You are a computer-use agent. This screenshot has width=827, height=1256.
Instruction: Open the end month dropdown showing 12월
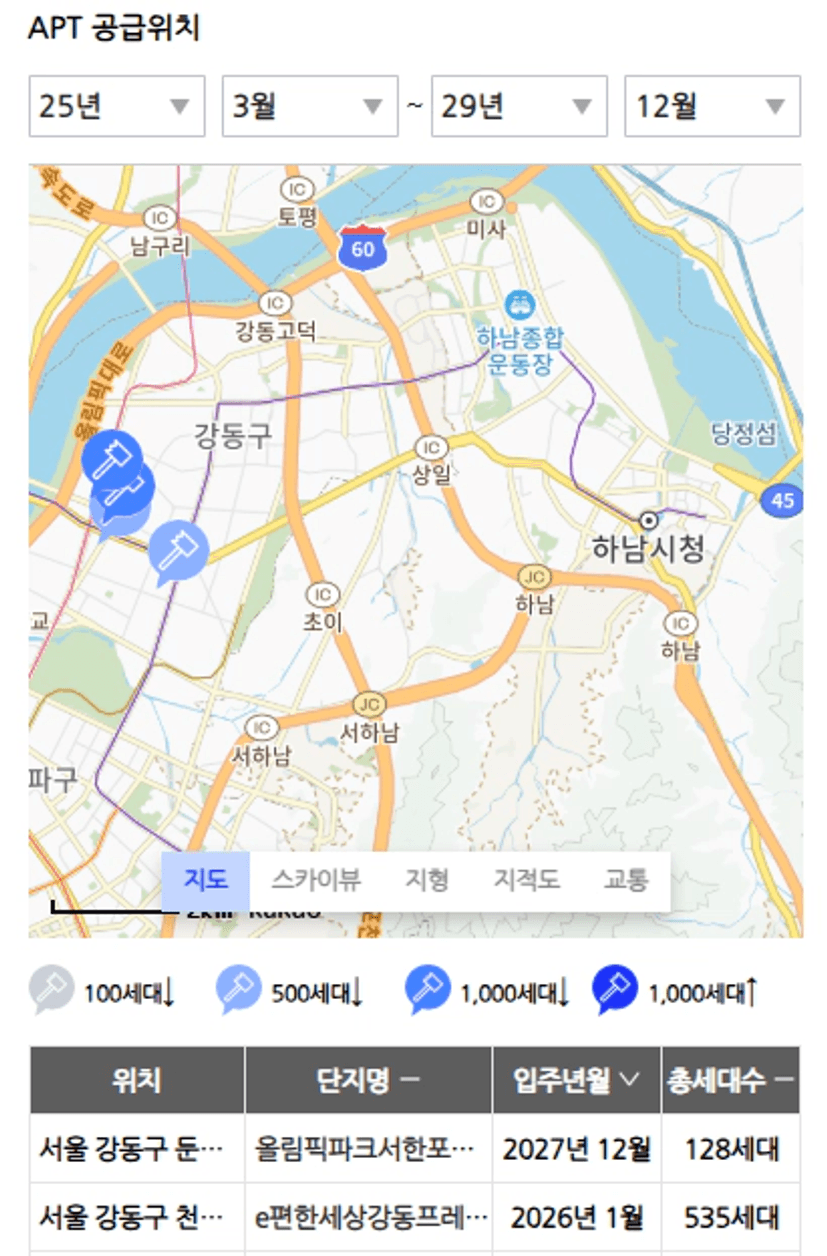pyautogui.click(x=711, y=106)
